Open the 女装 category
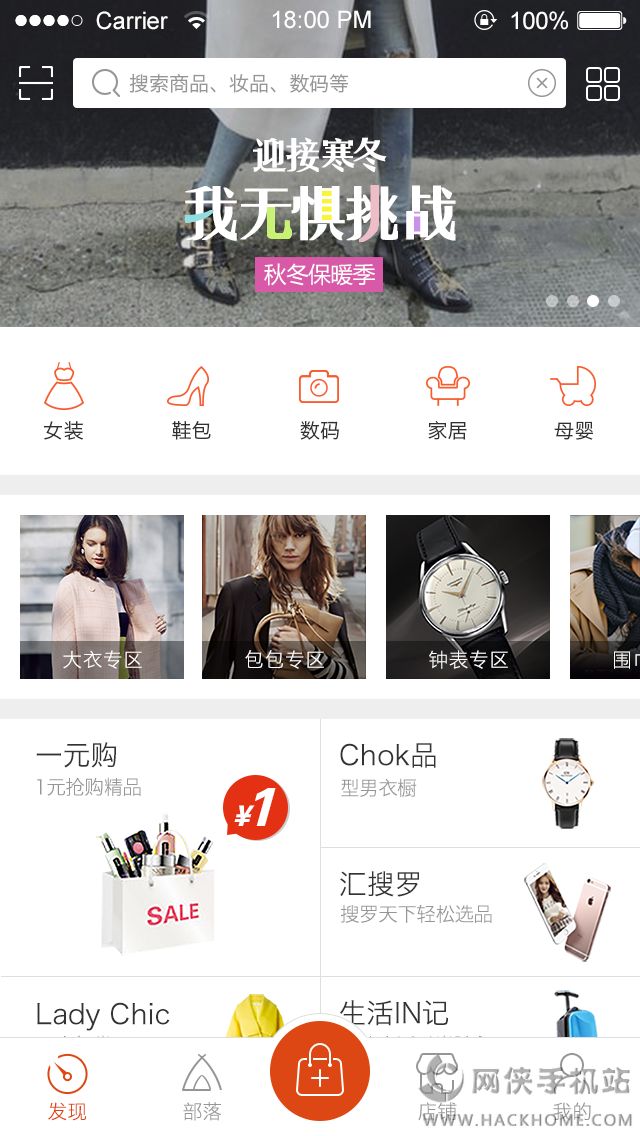The height and width of the screenshot is (1136, 640). click(x=64, y=401)
